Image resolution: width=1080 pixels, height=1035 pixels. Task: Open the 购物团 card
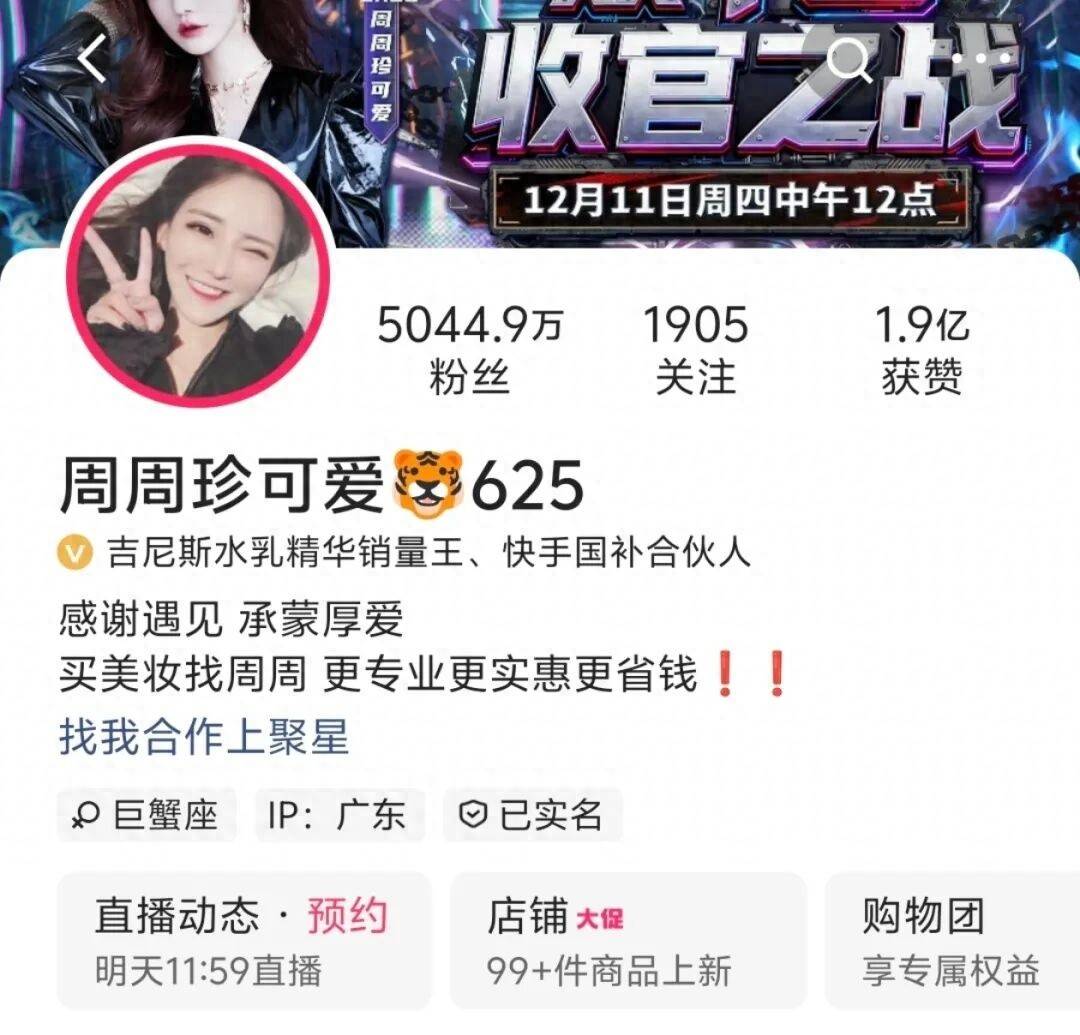(x=950, y=940)
